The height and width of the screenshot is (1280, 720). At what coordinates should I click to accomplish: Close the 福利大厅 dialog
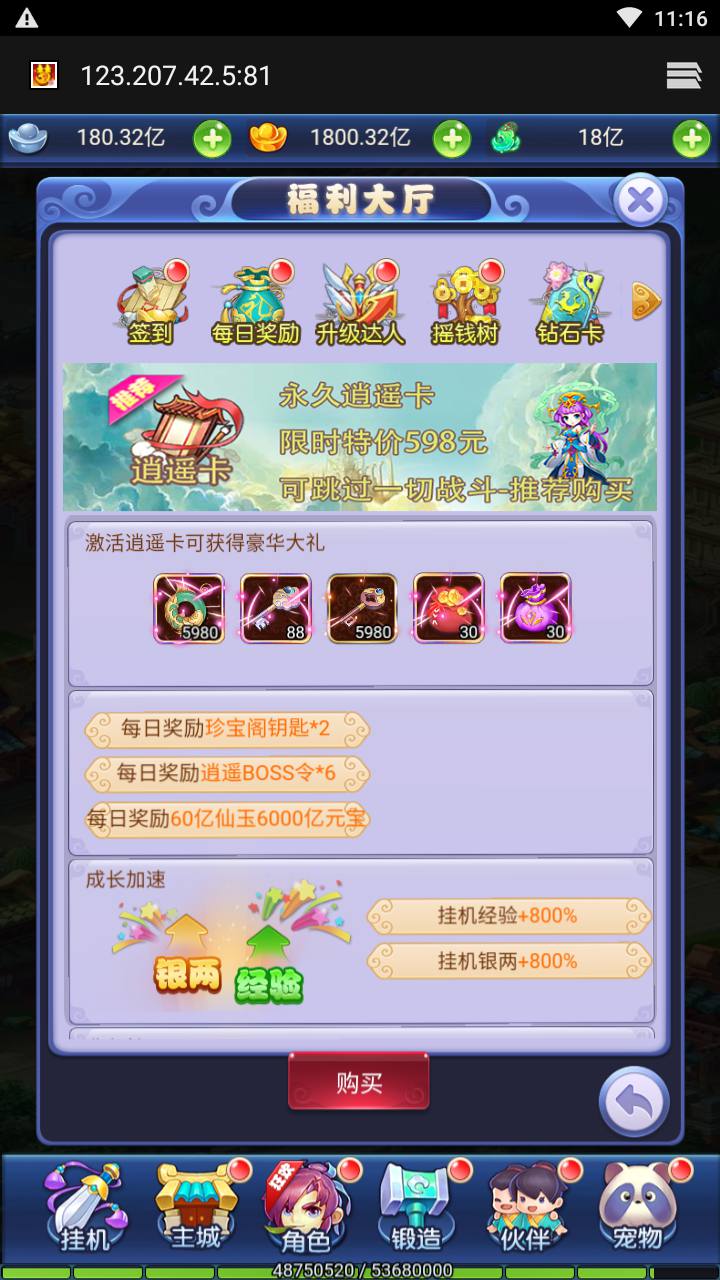[x=640, y=201]
